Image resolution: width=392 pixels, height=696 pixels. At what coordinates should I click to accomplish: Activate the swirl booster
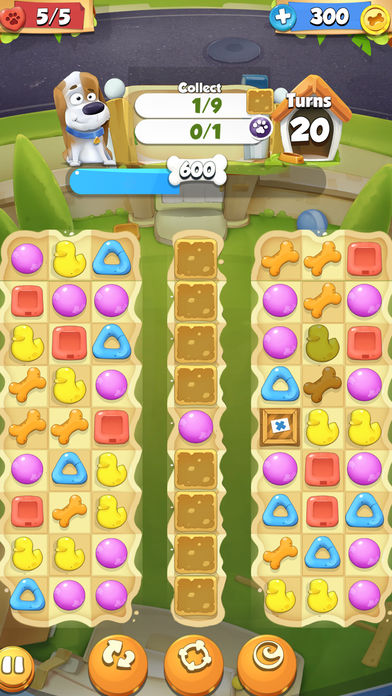coord(267,664)
